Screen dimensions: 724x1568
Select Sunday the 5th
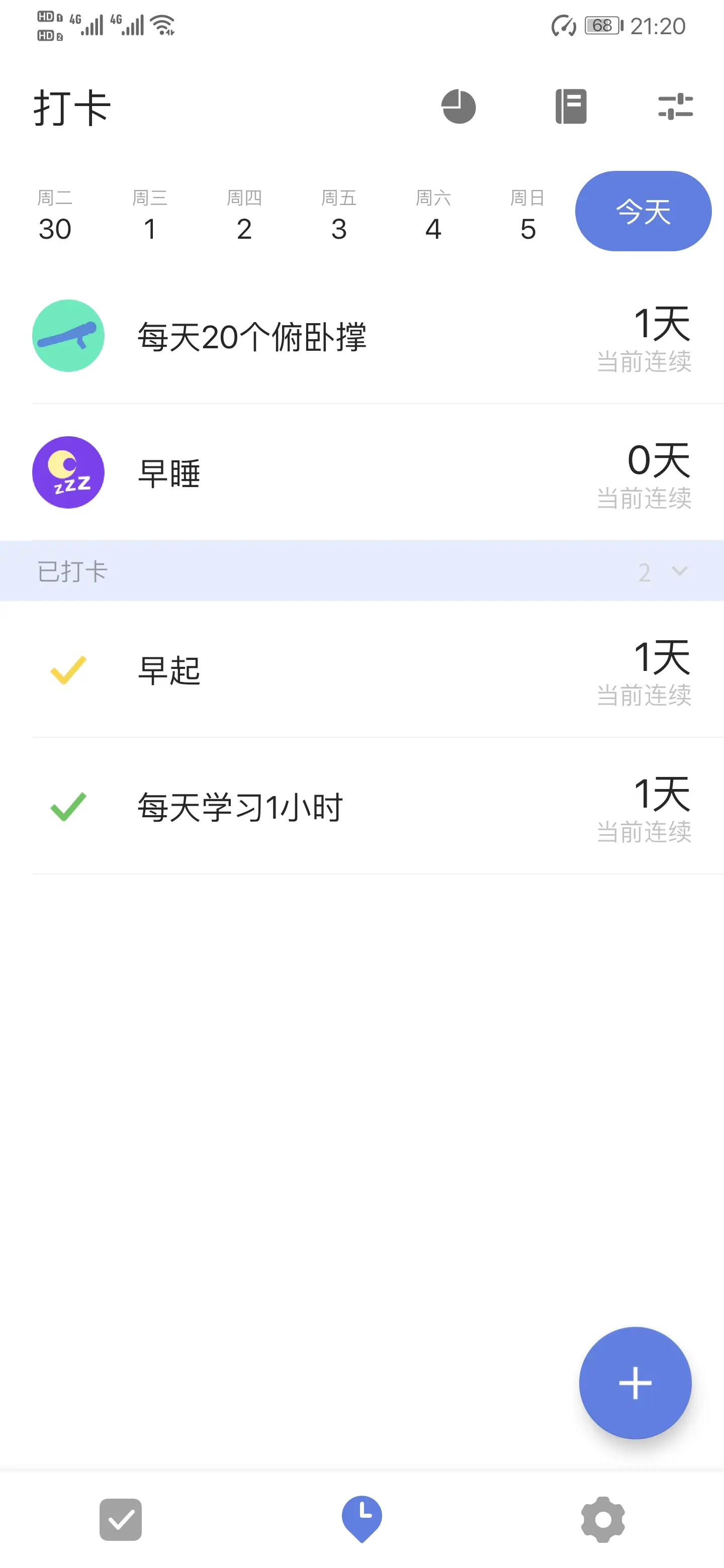527,216
